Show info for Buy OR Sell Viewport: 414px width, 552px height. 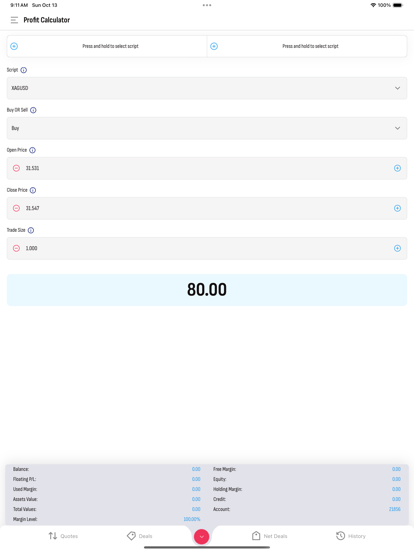(33, 110)
